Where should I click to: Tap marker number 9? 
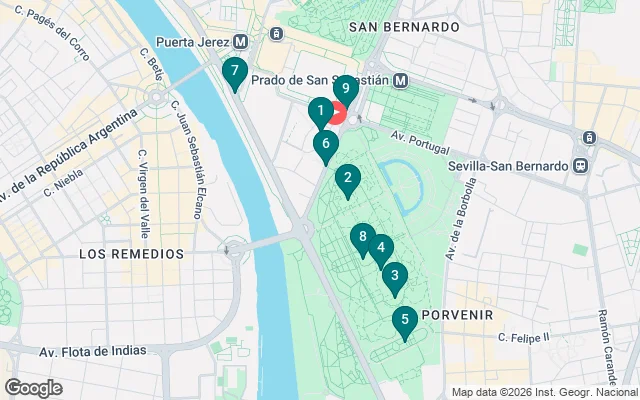[x=345, y=88]
